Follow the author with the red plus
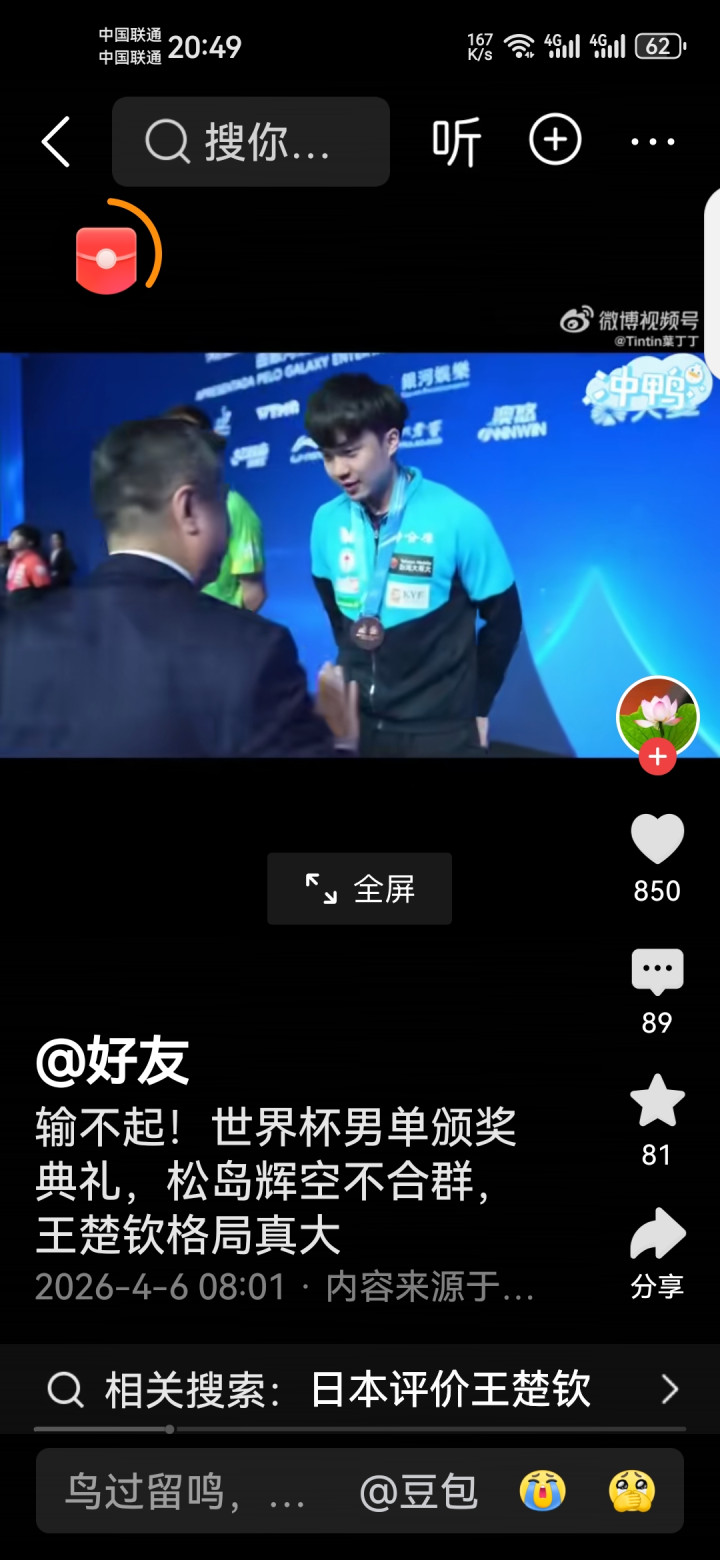720x1560 pixels. tap(657, 758)
